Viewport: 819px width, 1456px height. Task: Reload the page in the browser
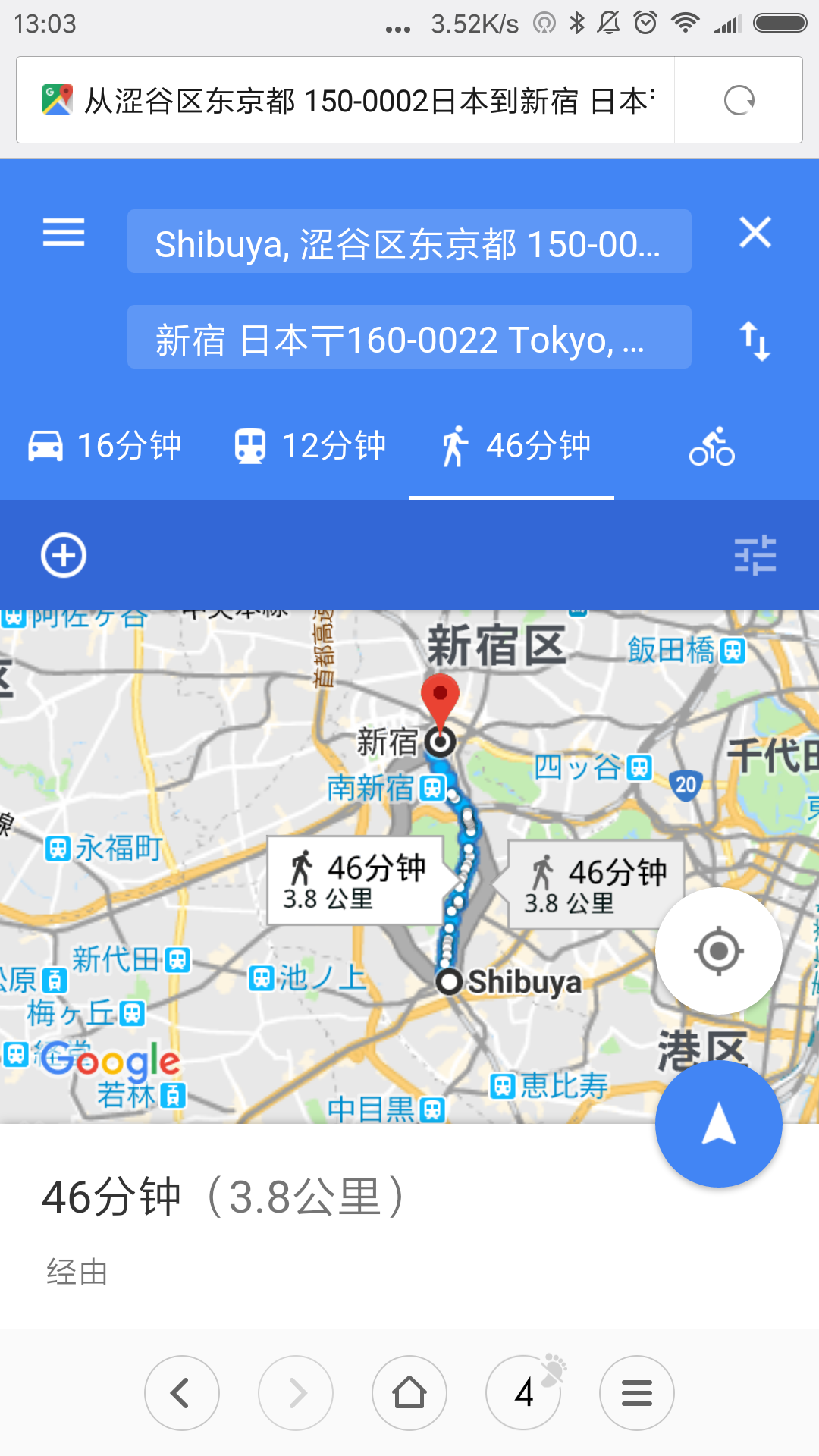click(x=739, y=100)
